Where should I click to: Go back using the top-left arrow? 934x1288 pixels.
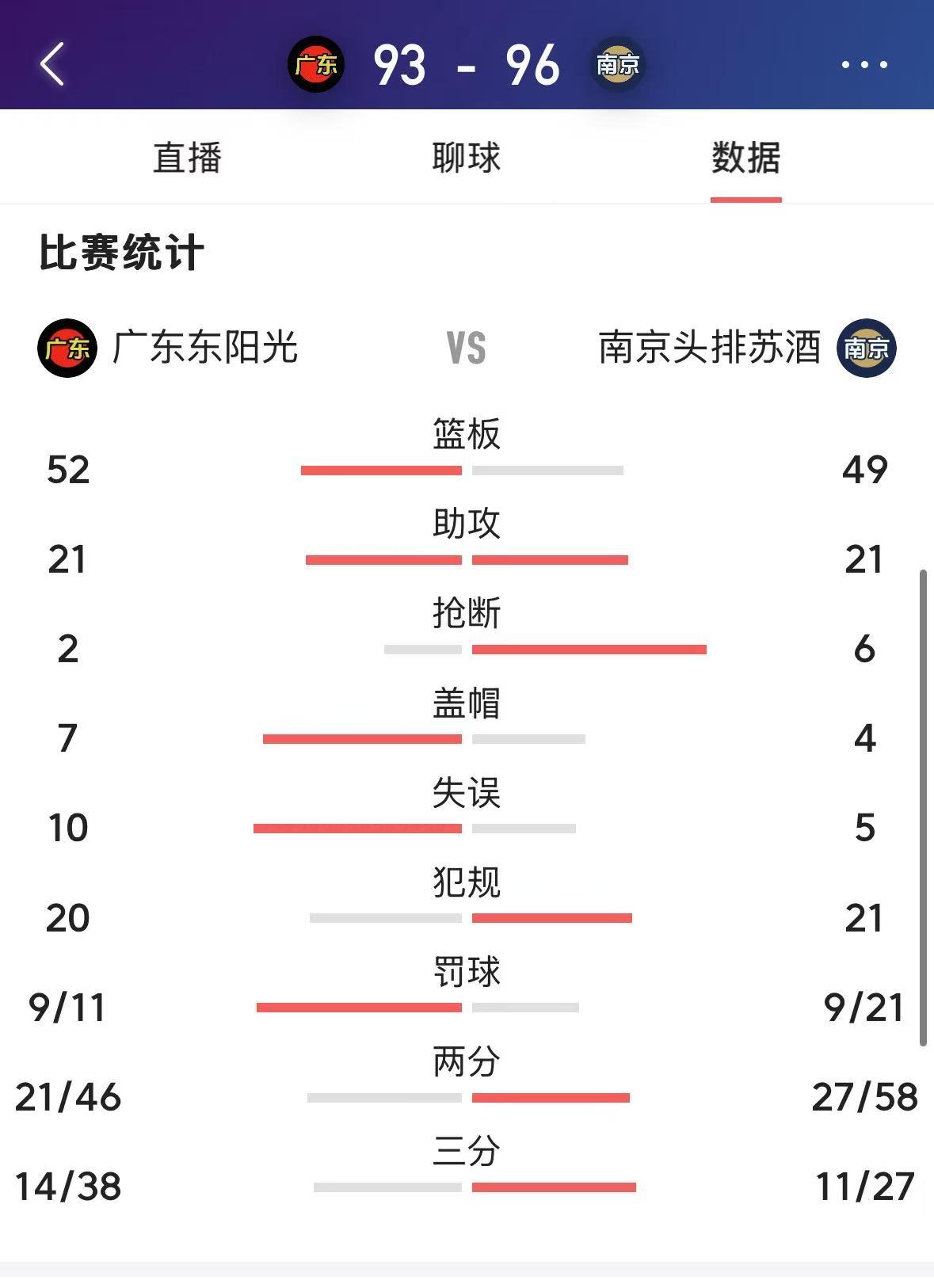pos(52,64)
